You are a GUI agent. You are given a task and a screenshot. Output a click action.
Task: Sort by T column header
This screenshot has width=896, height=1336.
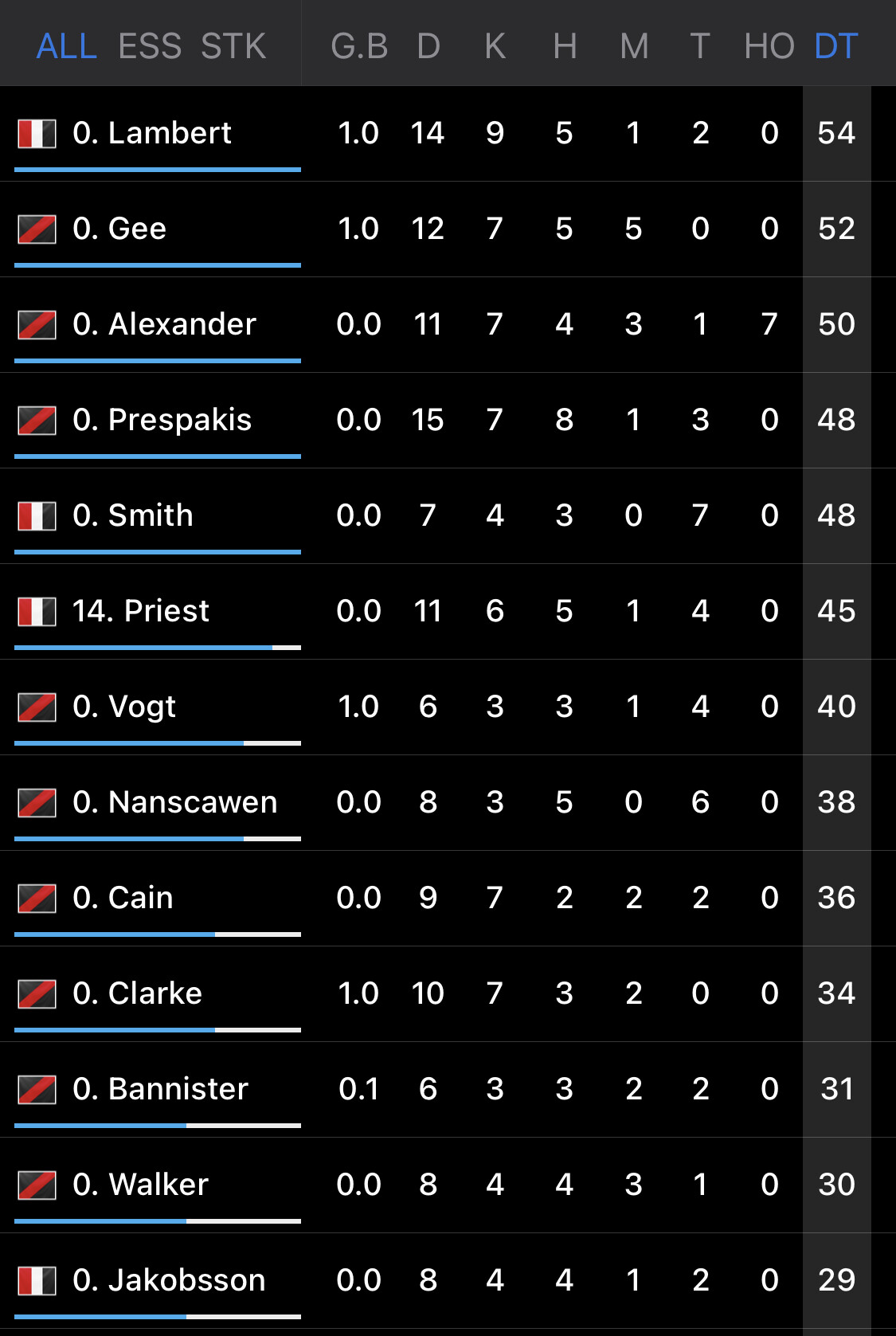point(700,46)
